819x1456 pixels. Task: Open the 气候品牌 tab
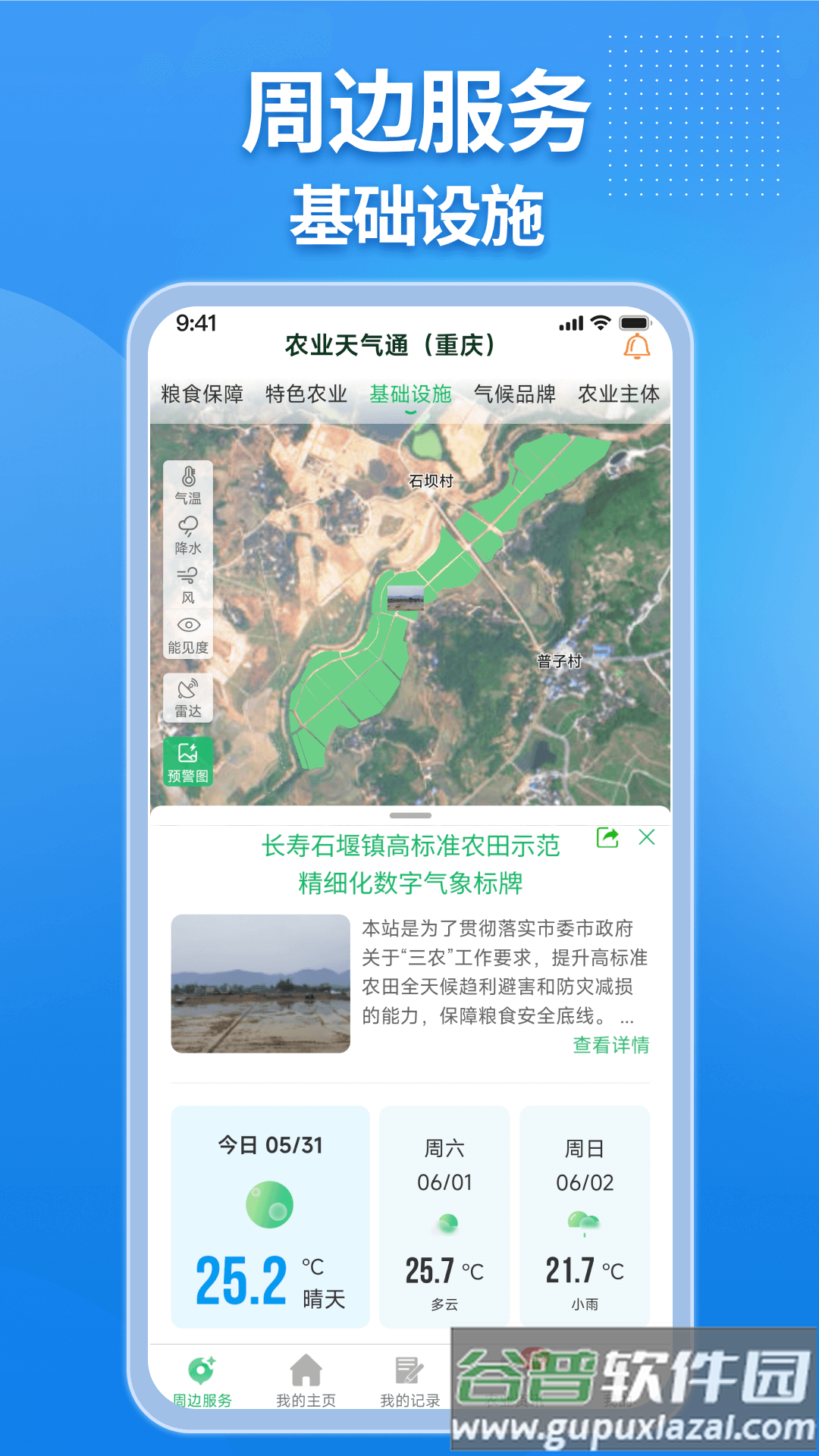(x=515, y=395)
